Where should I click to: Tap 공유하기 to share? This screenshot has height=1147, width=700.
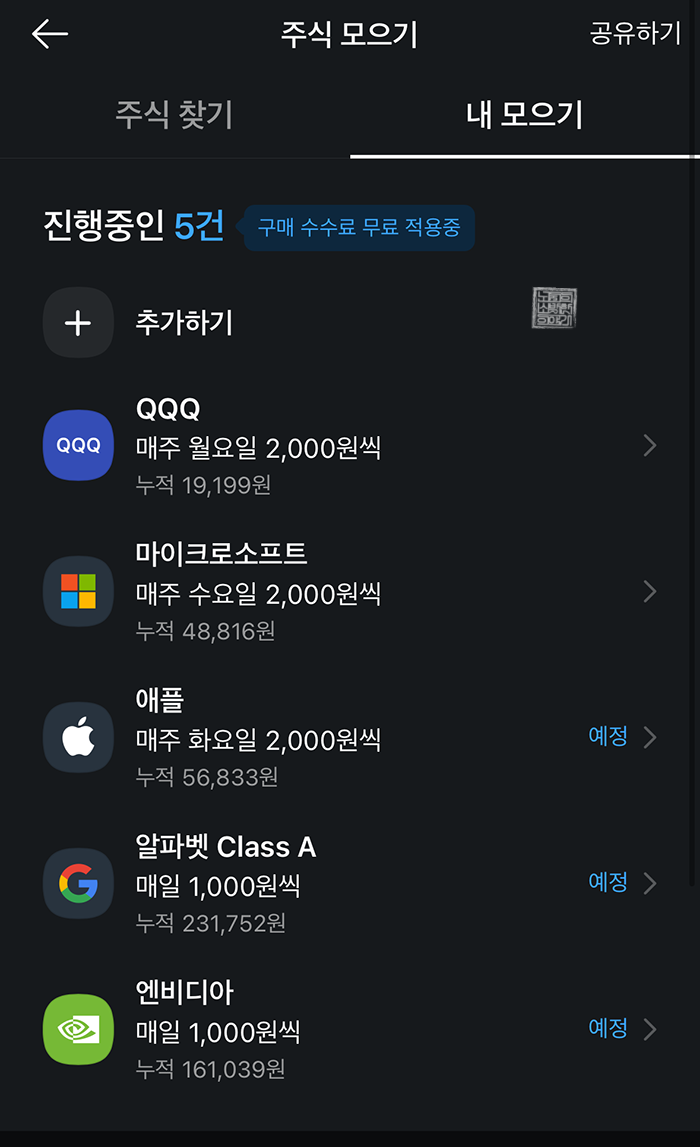click(635, 34)
